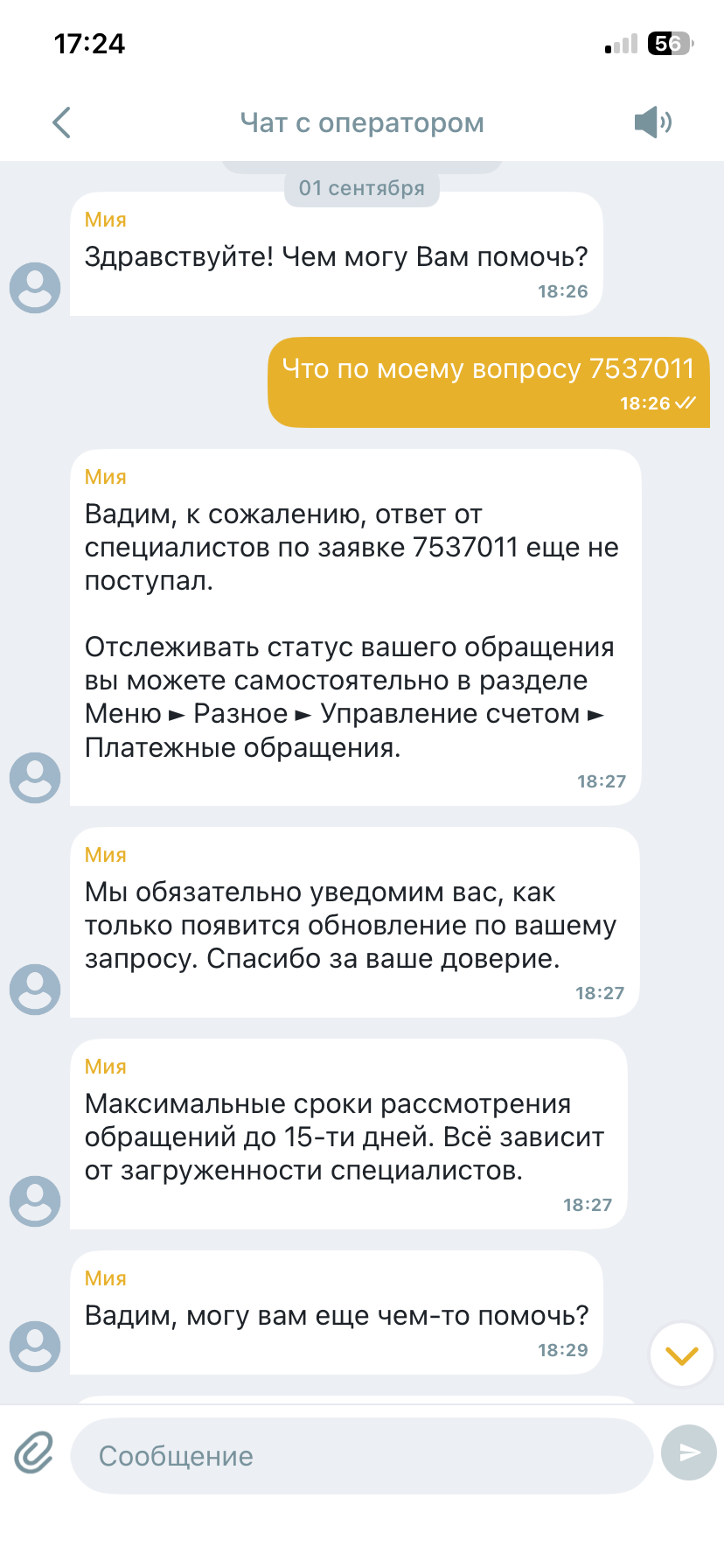The image size is (724, 1568).
Task: Jump to the latest message
Action: coord(681,1355)
